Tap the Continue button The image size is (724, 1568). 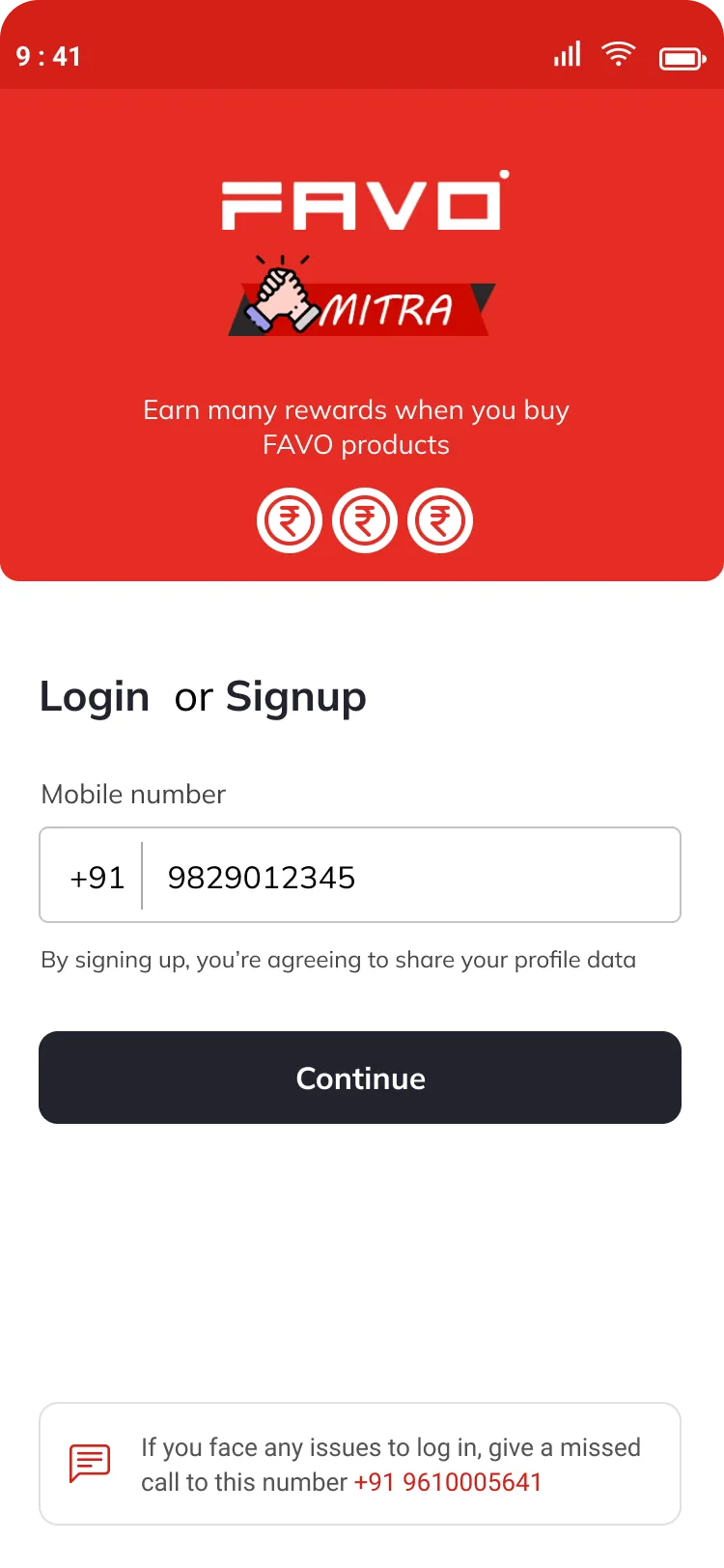360,1078
